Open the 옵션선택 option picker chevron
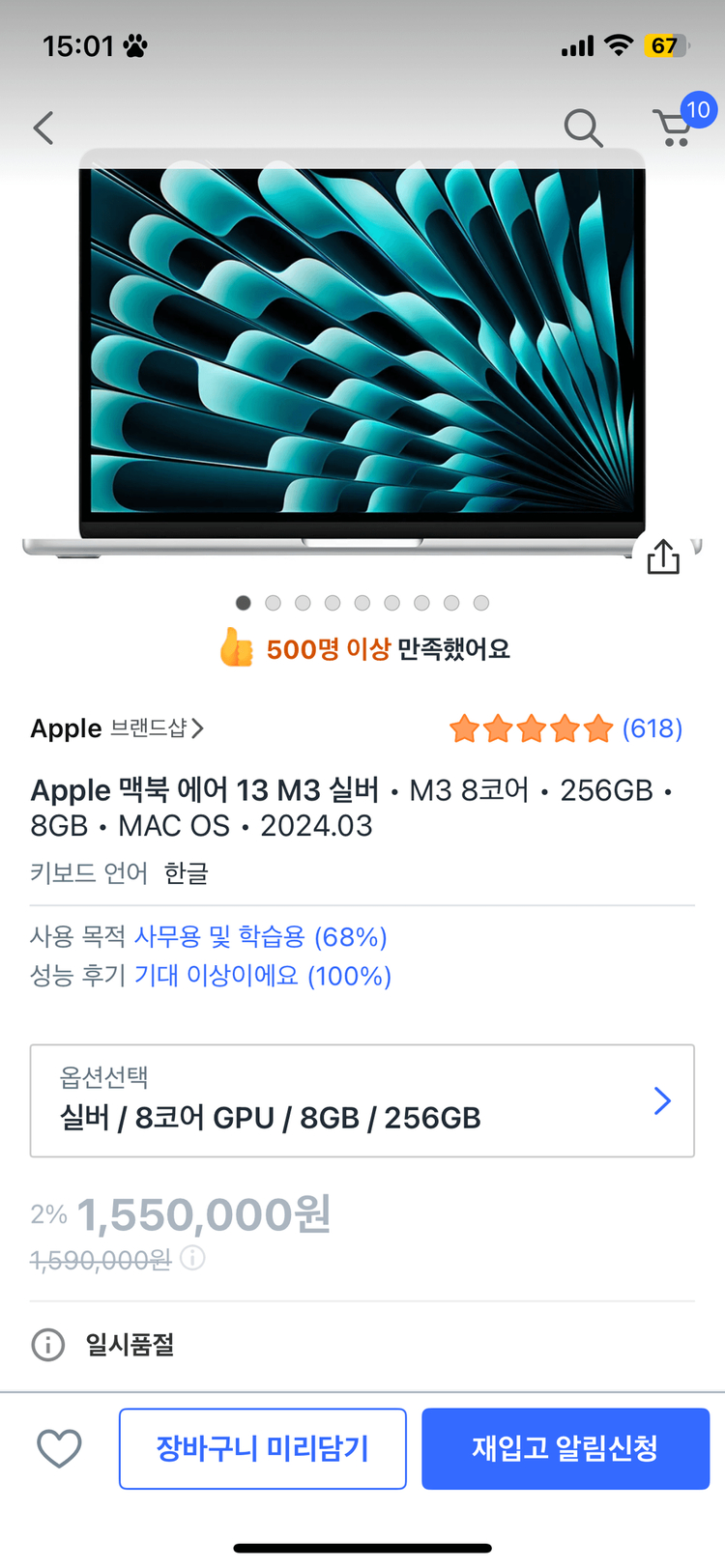This screenshot has width=725, height=1568. [x=662, y=1100]
